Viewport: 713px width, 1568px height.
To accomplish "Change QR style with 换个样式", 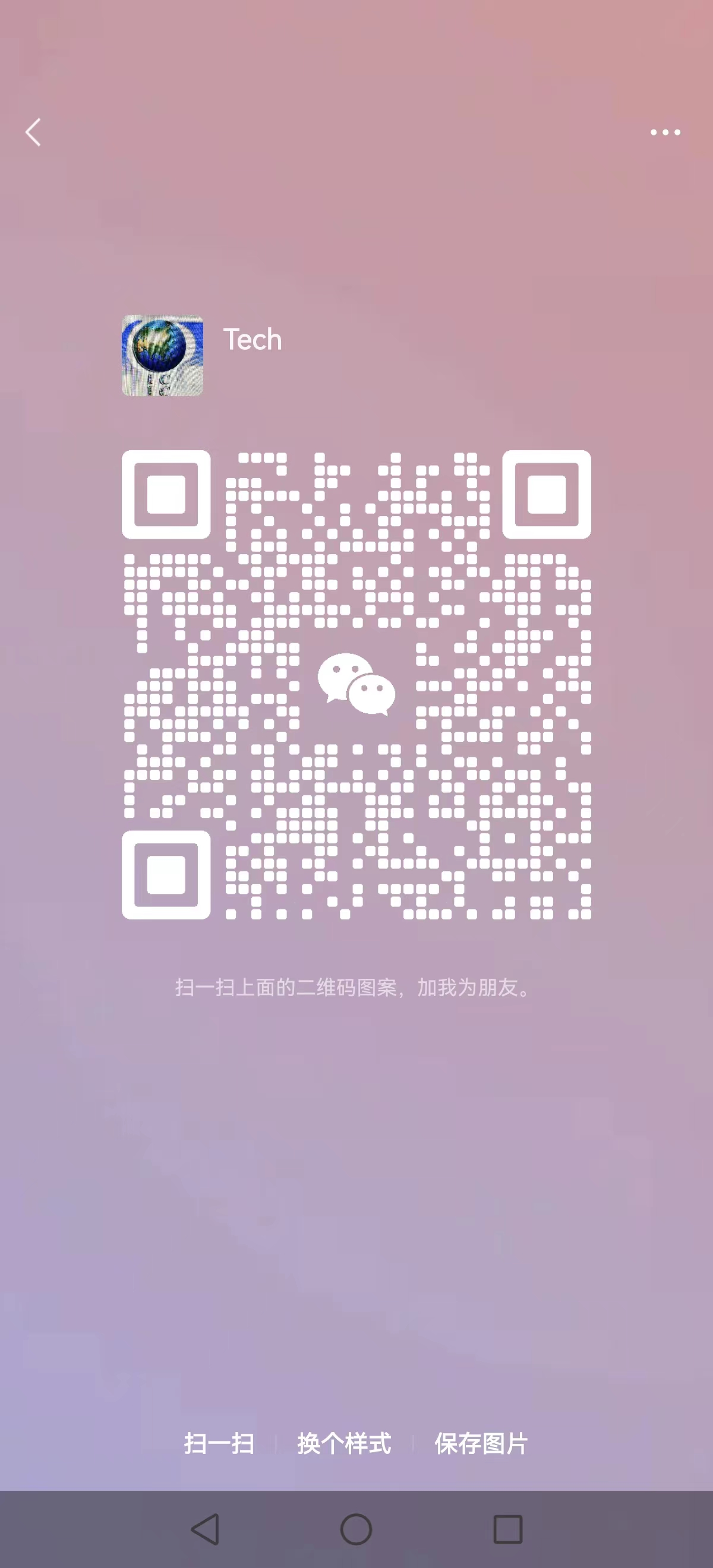I will click(344, 1443).
